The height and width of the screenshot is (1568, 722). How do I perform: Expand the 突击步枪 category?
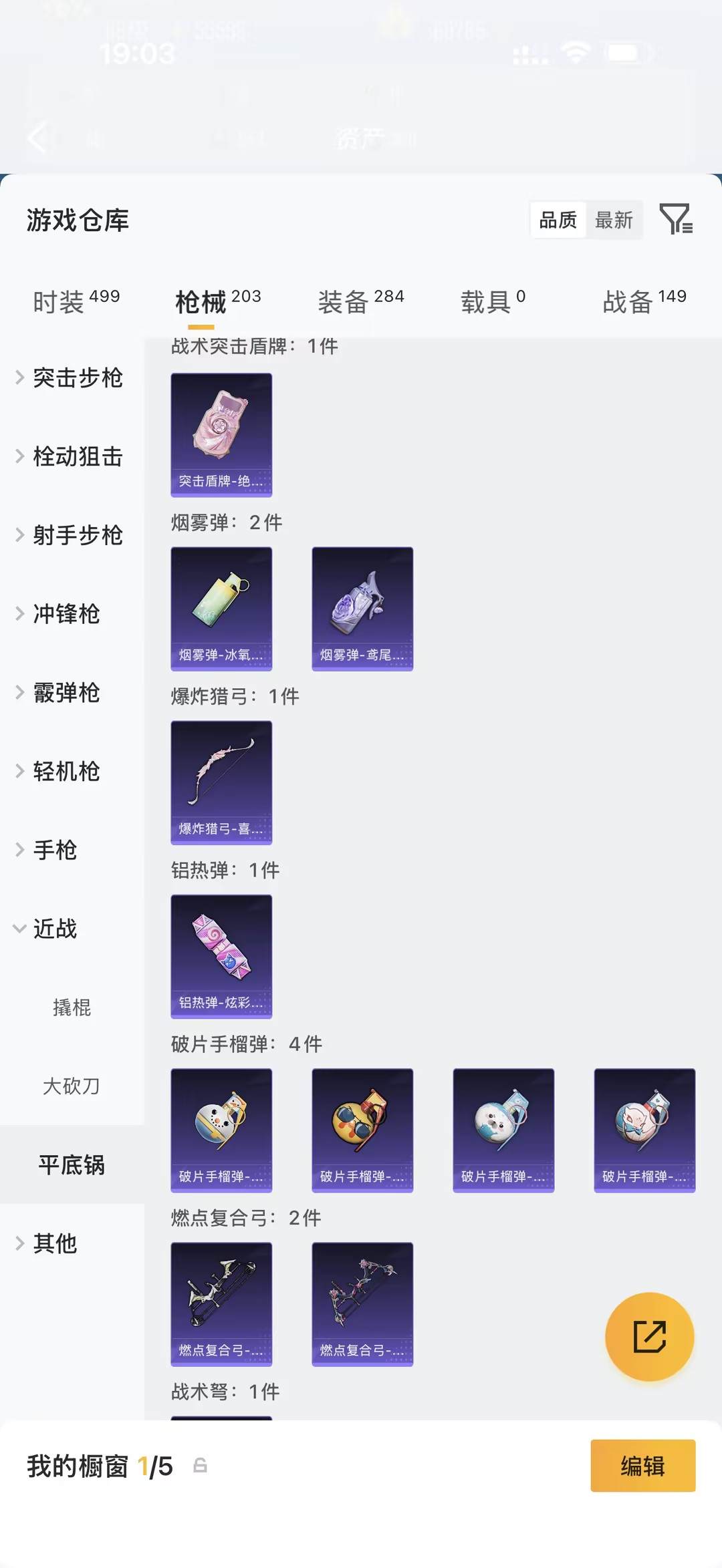(x=77, y=378)
